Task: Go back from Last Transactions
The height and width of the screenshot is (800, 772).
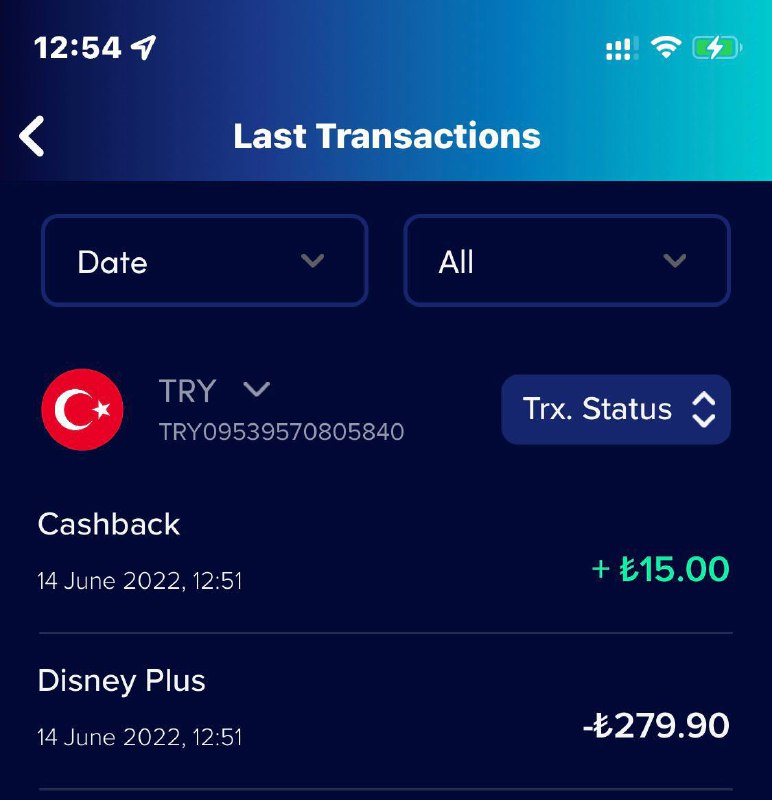Action: pyautogui.click(x=33, y=136)
